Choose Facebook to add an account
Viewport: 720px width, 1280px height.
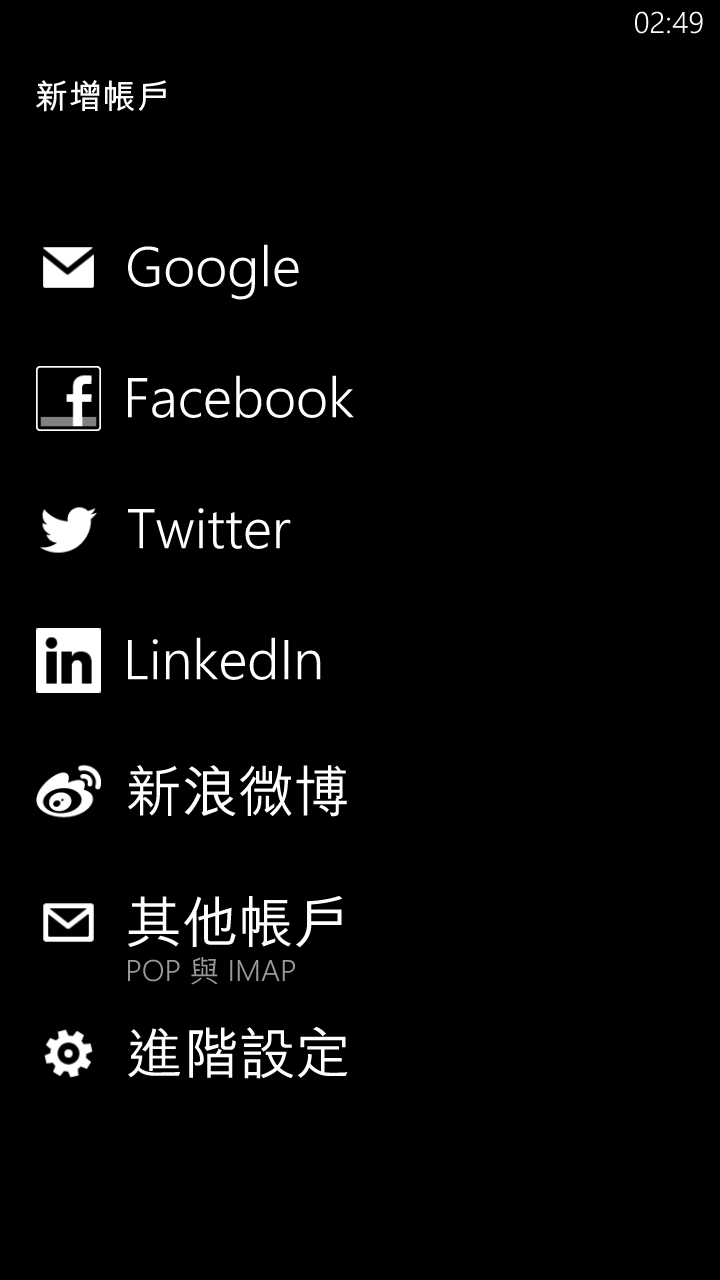pyautogui.click(x=238, y=398)
